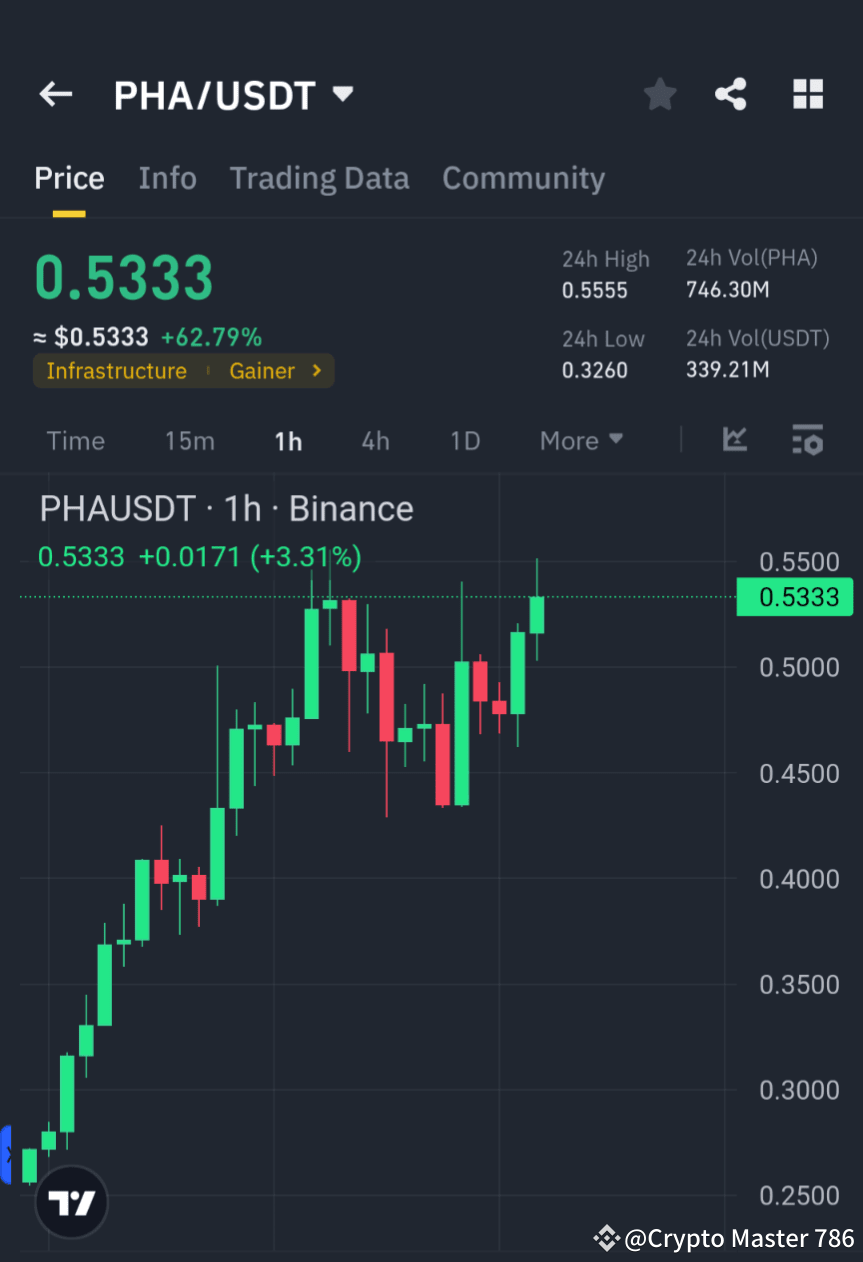
Task: Click the TradingView logo on the chart
Action: (x=70, y=1201)
